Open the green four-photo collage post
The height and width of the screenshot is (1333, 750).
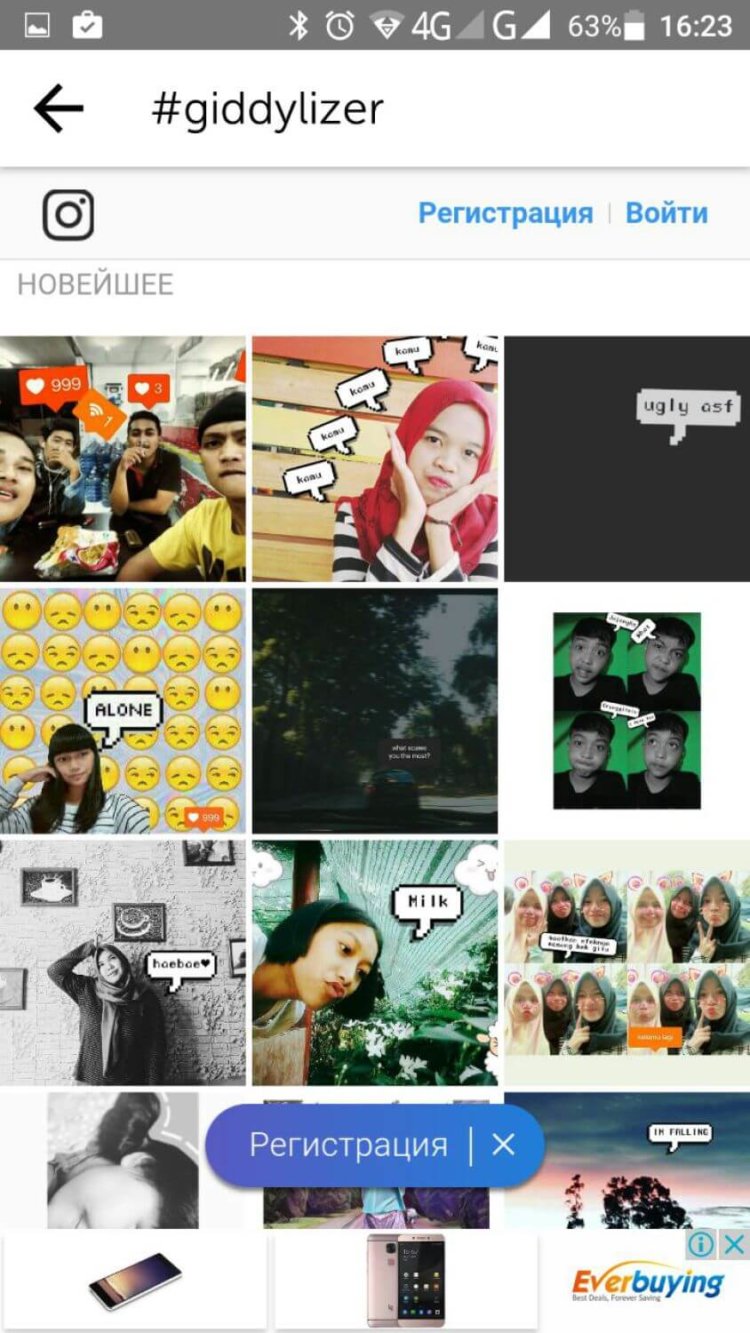click(627, 711)
